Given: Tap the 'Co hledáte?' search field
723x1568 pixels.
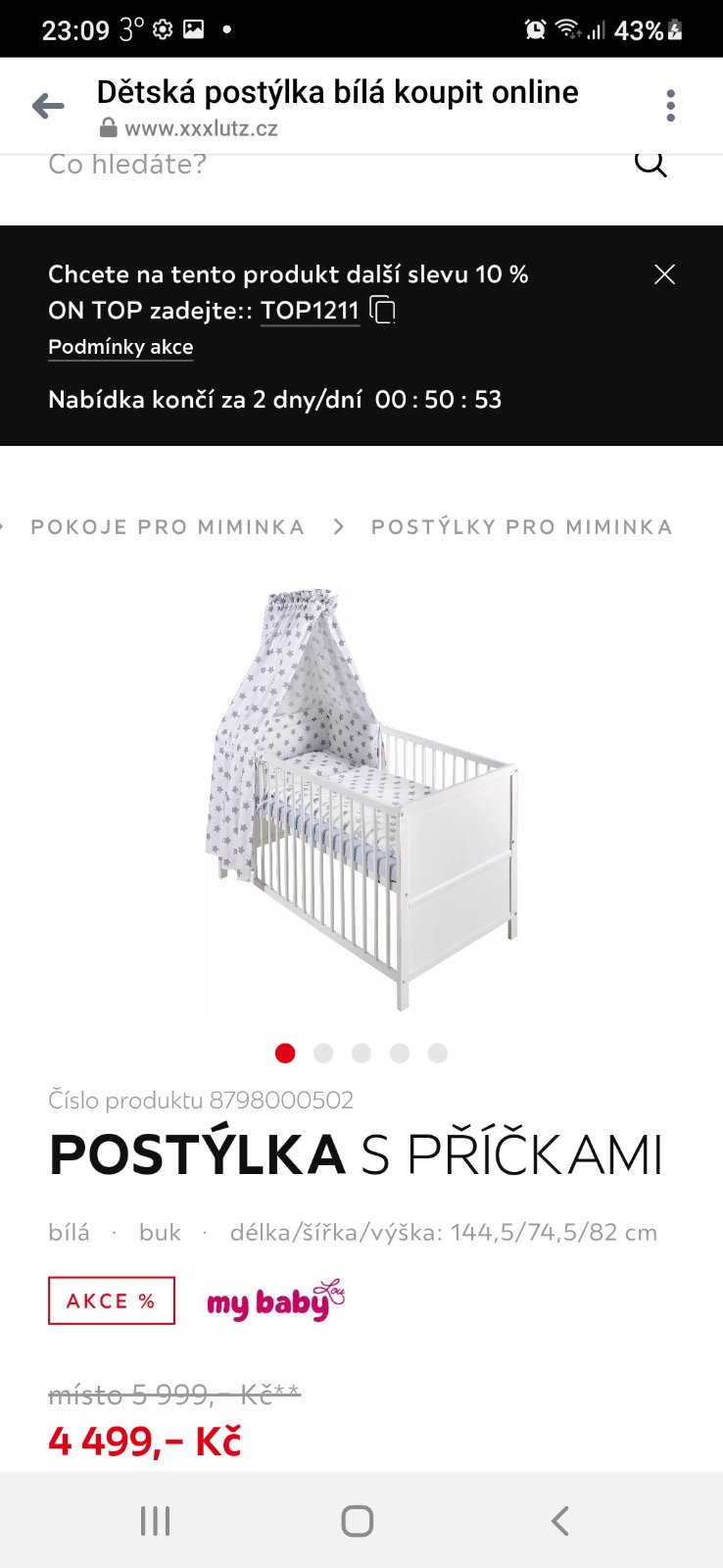Looking at the screenshot, I should [x=294, y=165].
